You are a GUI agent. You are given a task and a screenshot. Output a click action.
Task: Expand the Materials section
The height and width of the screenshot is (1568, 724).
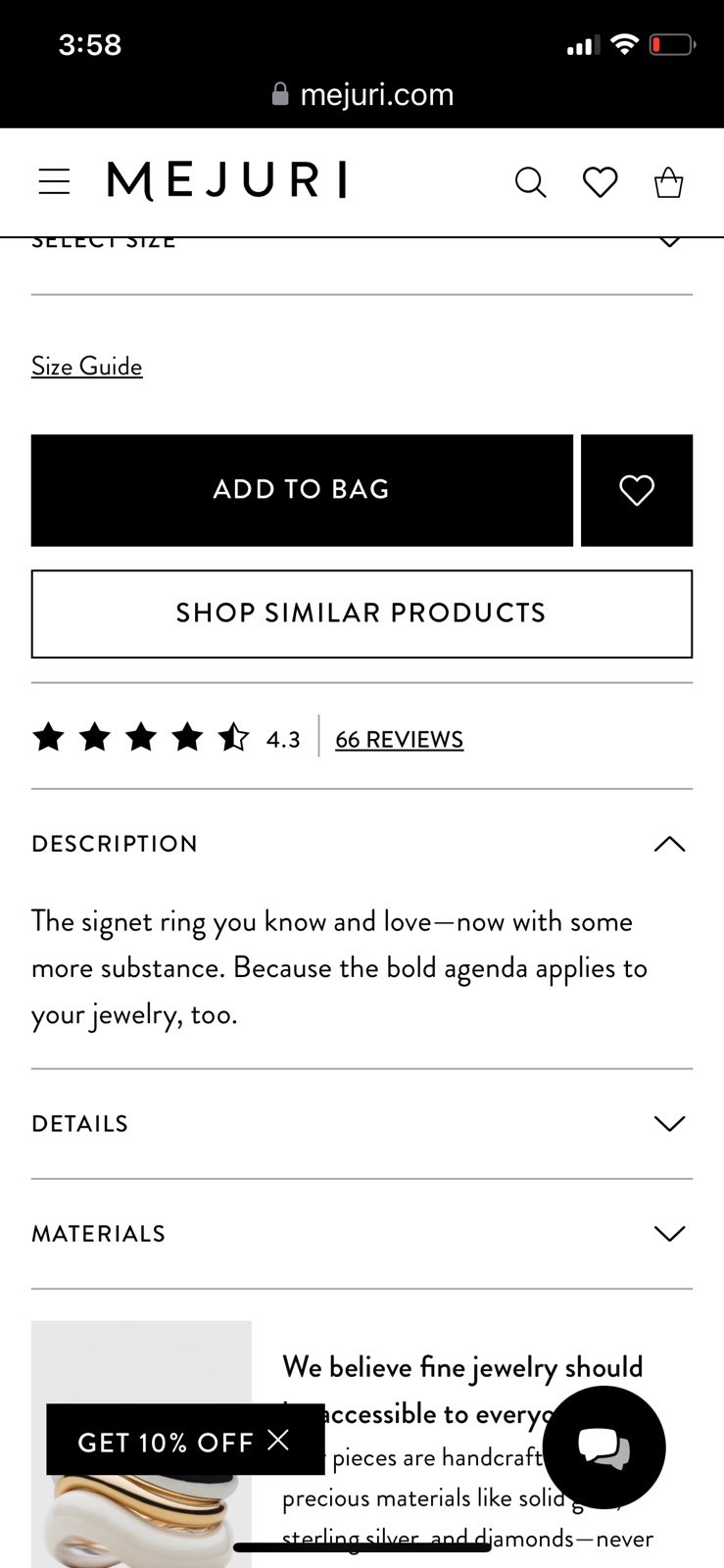coord(362,1234)
